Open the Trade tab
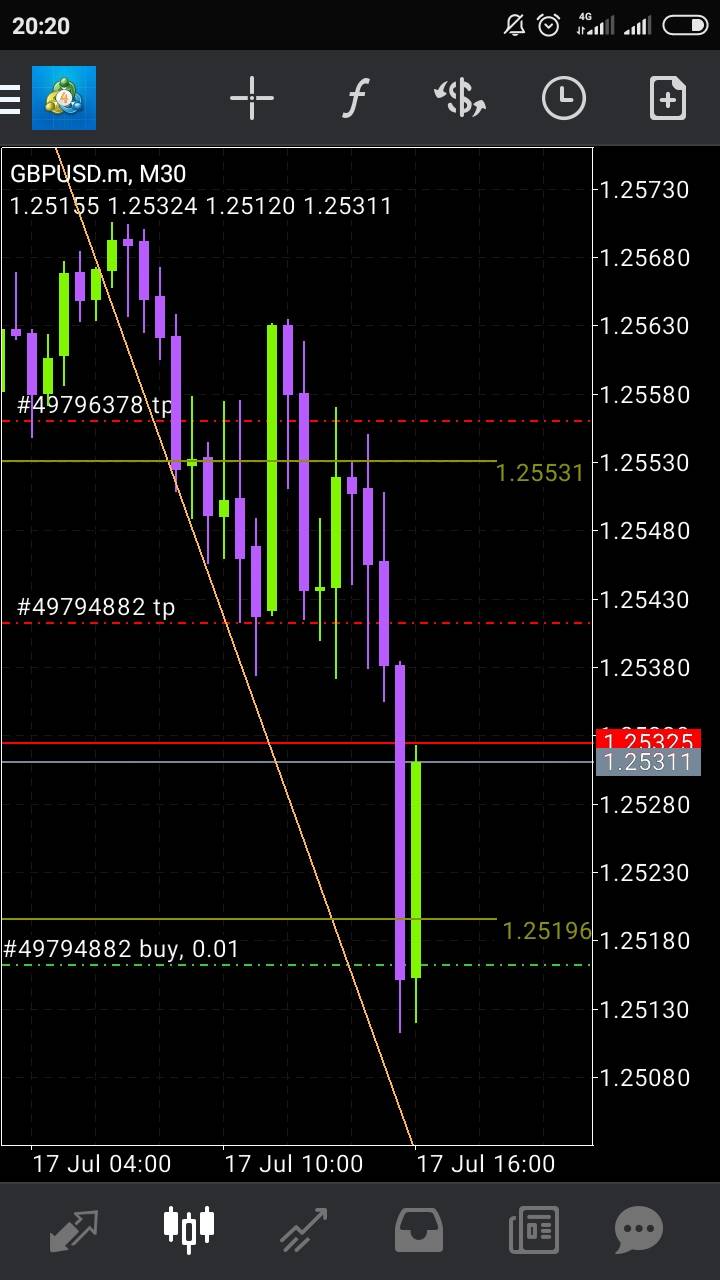This screenshot has width=720, height=1280. pos(303,1230)
